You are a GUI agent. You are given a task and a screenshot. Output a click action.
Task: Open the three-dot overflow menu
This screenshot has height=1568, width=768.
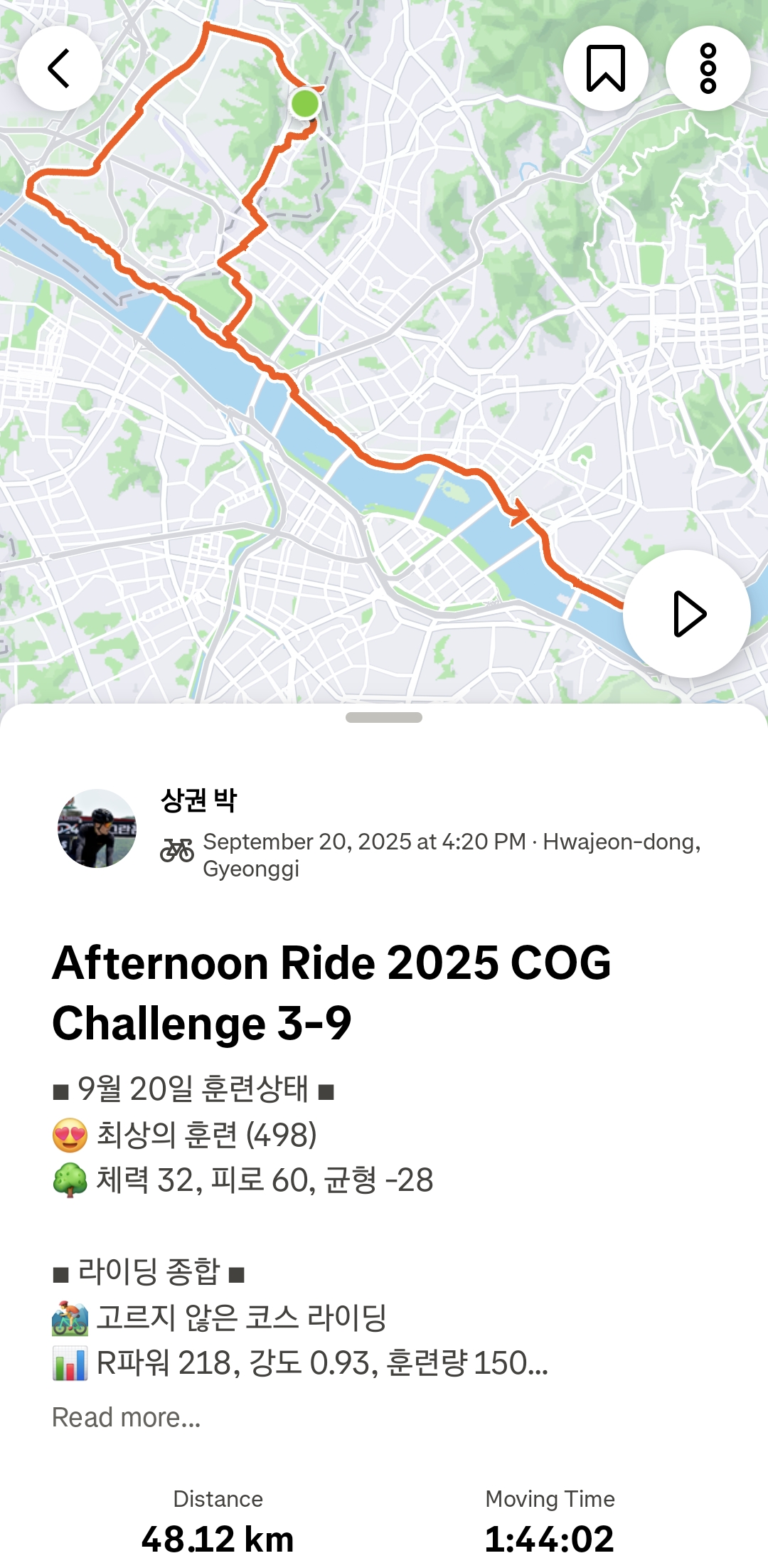[708, 68]
